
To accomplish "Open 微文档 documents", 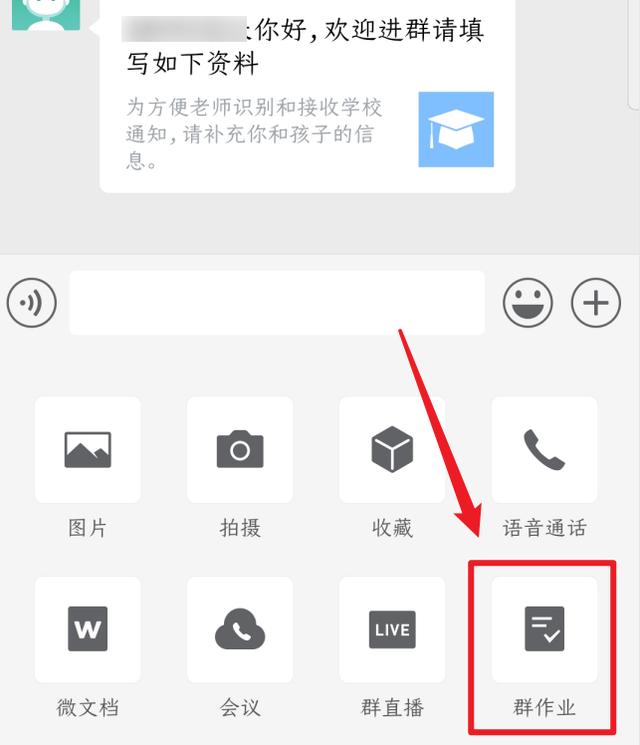I will pyautogui.click(x=88, y=630).
